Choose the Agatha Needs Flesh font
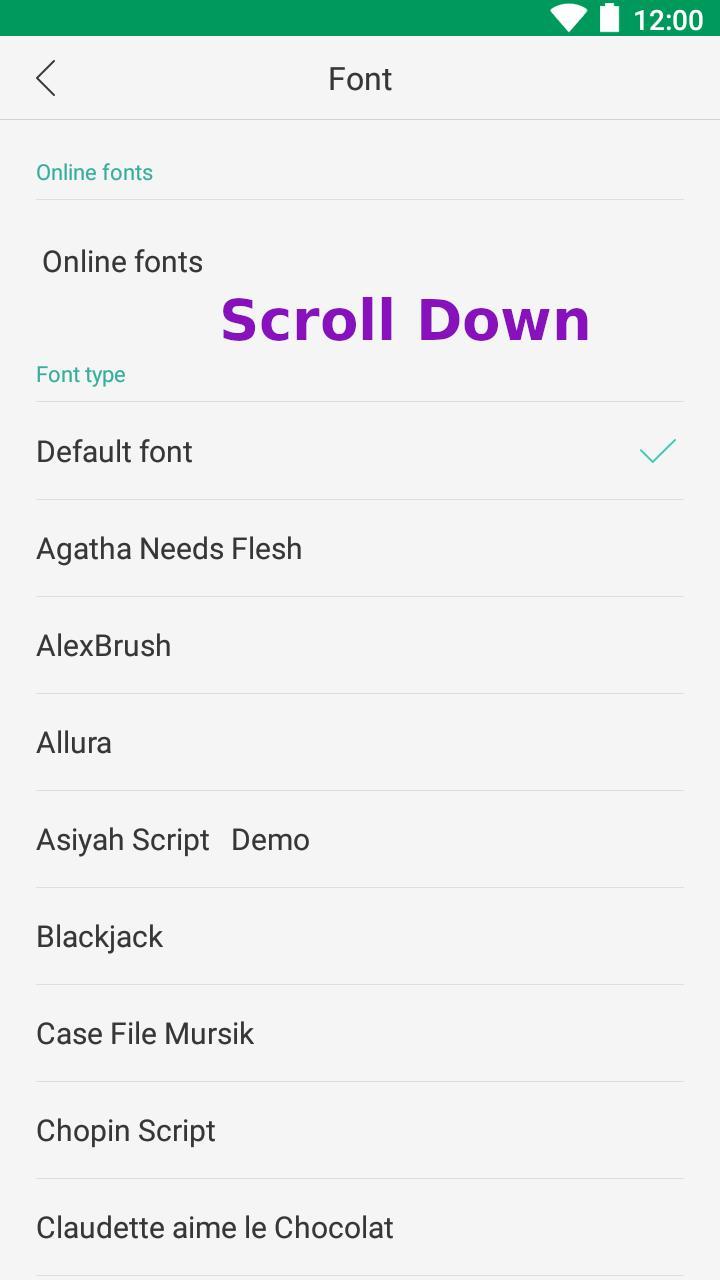Screen dimensions: 720x1280 [168, 548]
